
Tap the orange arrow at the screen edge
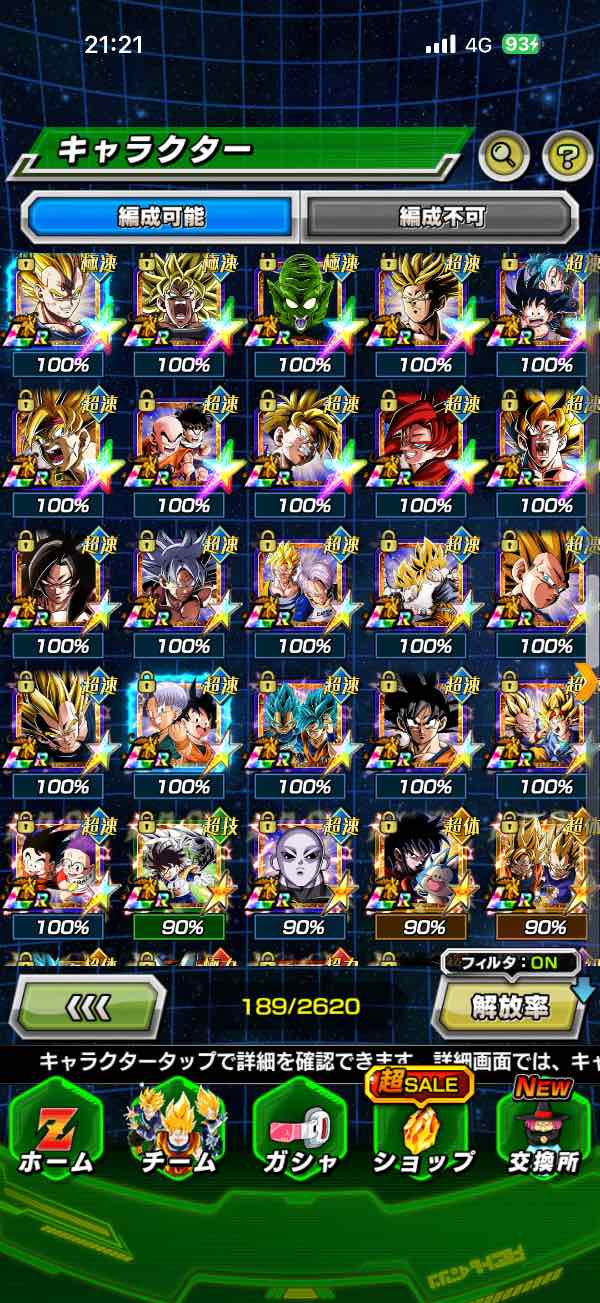tap(587, 680)
